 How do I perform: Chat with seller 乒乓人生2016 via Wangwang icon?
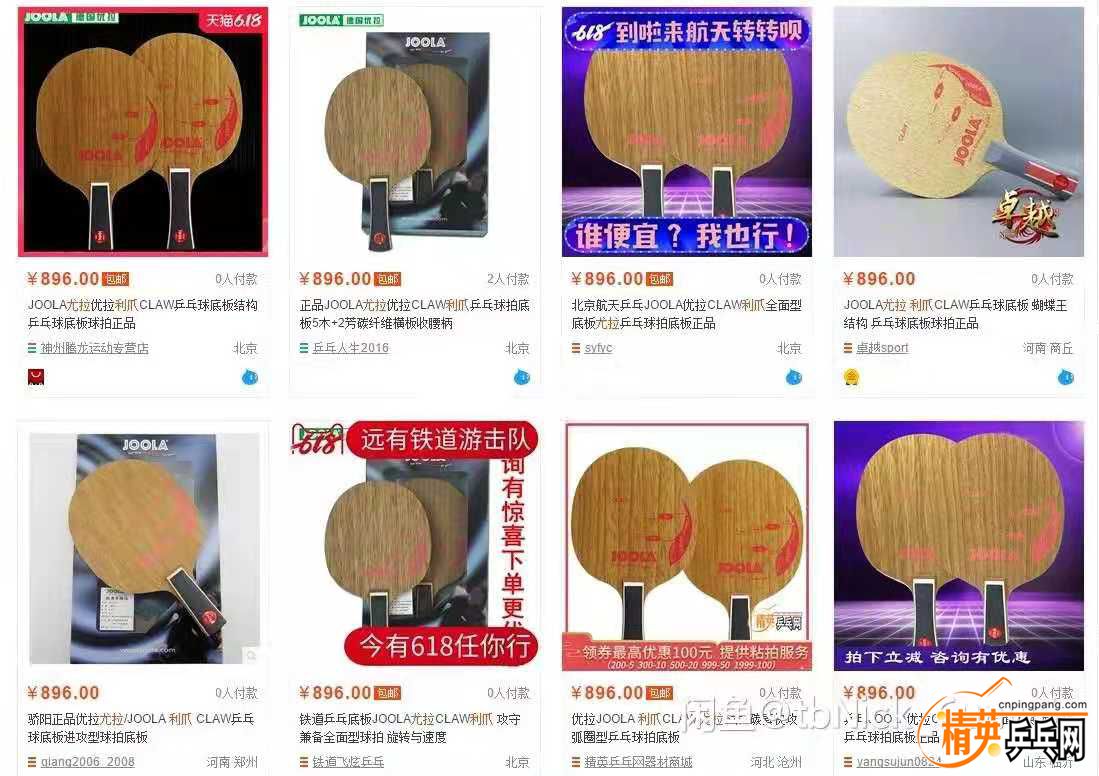click(522, 377)
